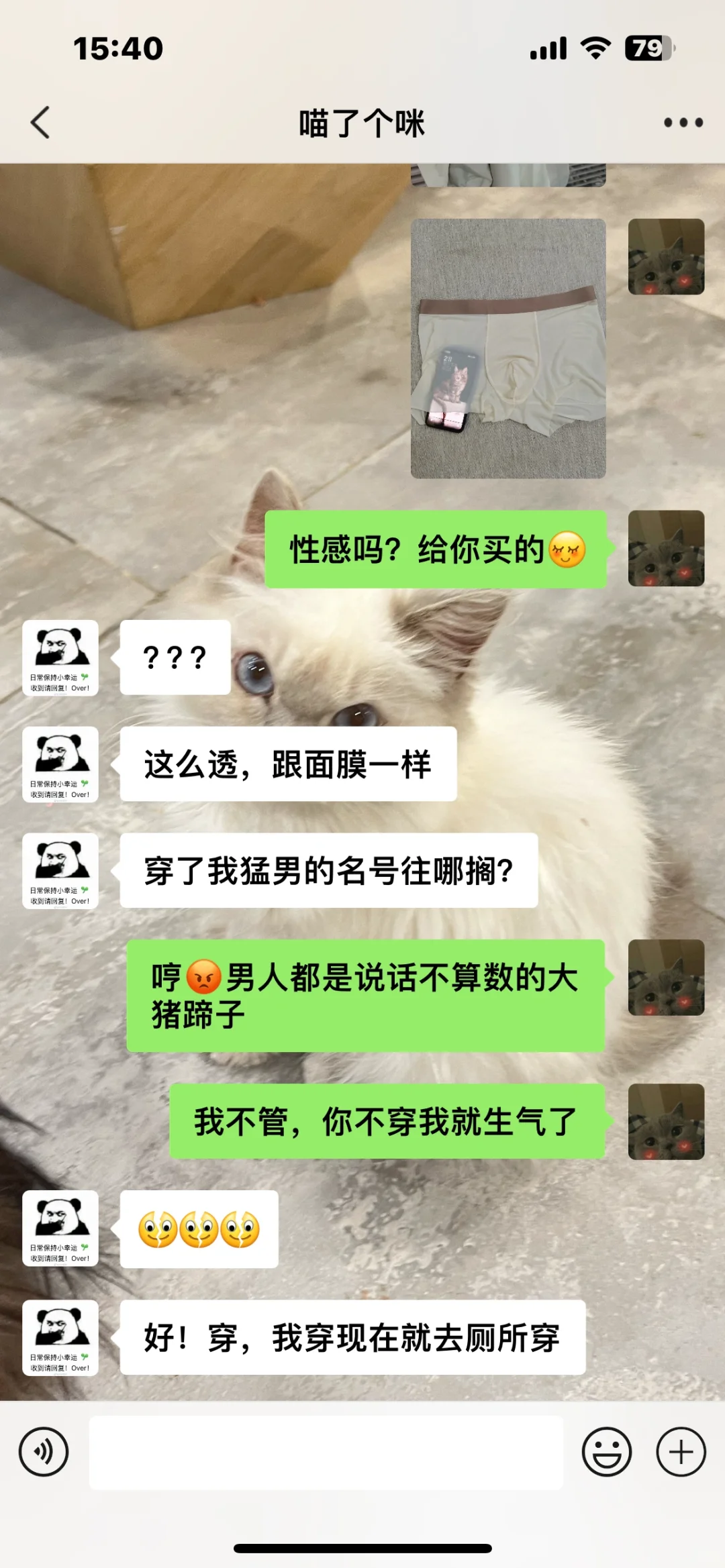
Task: Open the three-dot chat info menu
Action: 683,123
